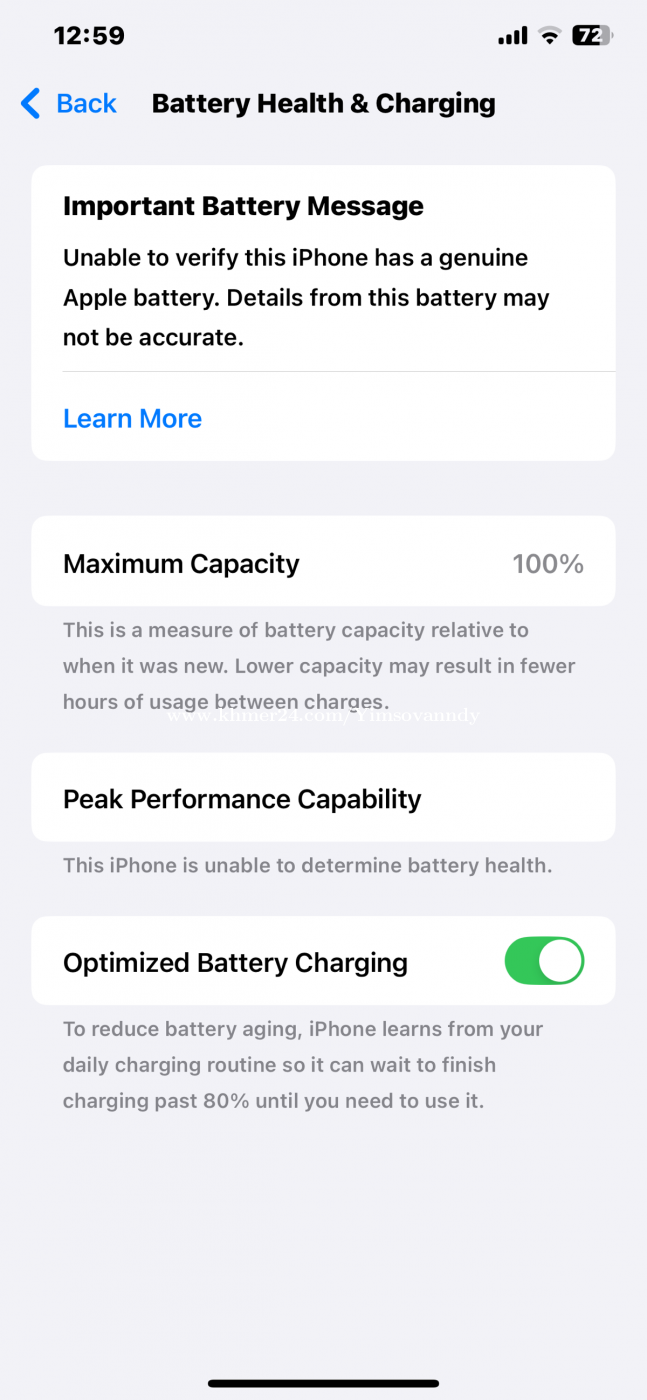Go back to the Battery settings
This screenshot has width=647, height=1400.
(x=69, y=103)
